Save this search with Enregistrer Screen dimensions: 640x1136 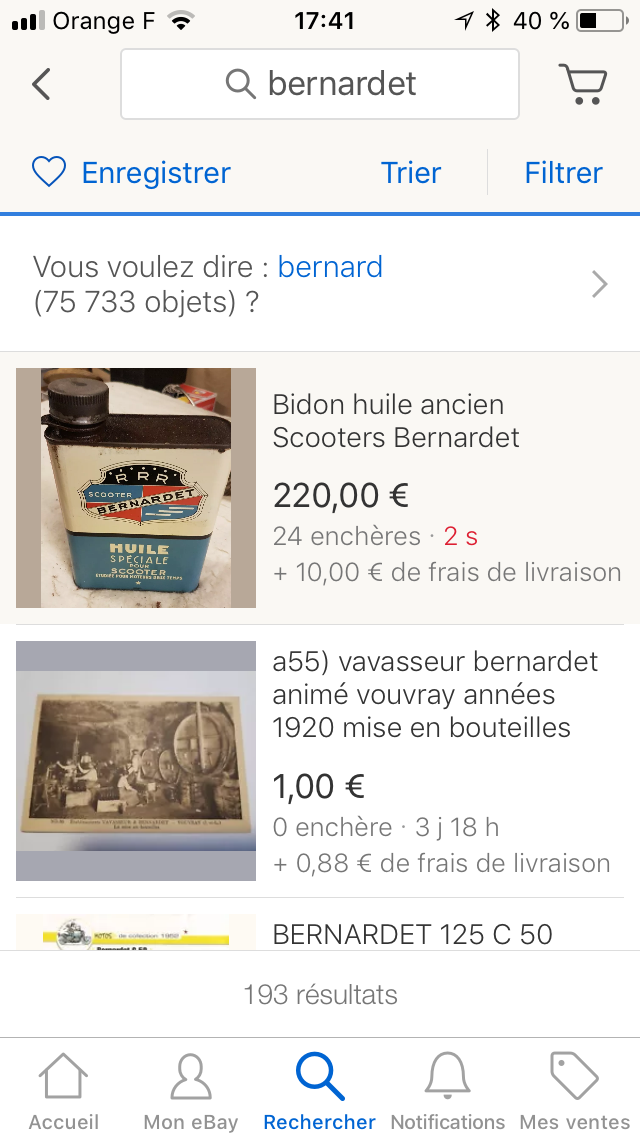point(132,173)
